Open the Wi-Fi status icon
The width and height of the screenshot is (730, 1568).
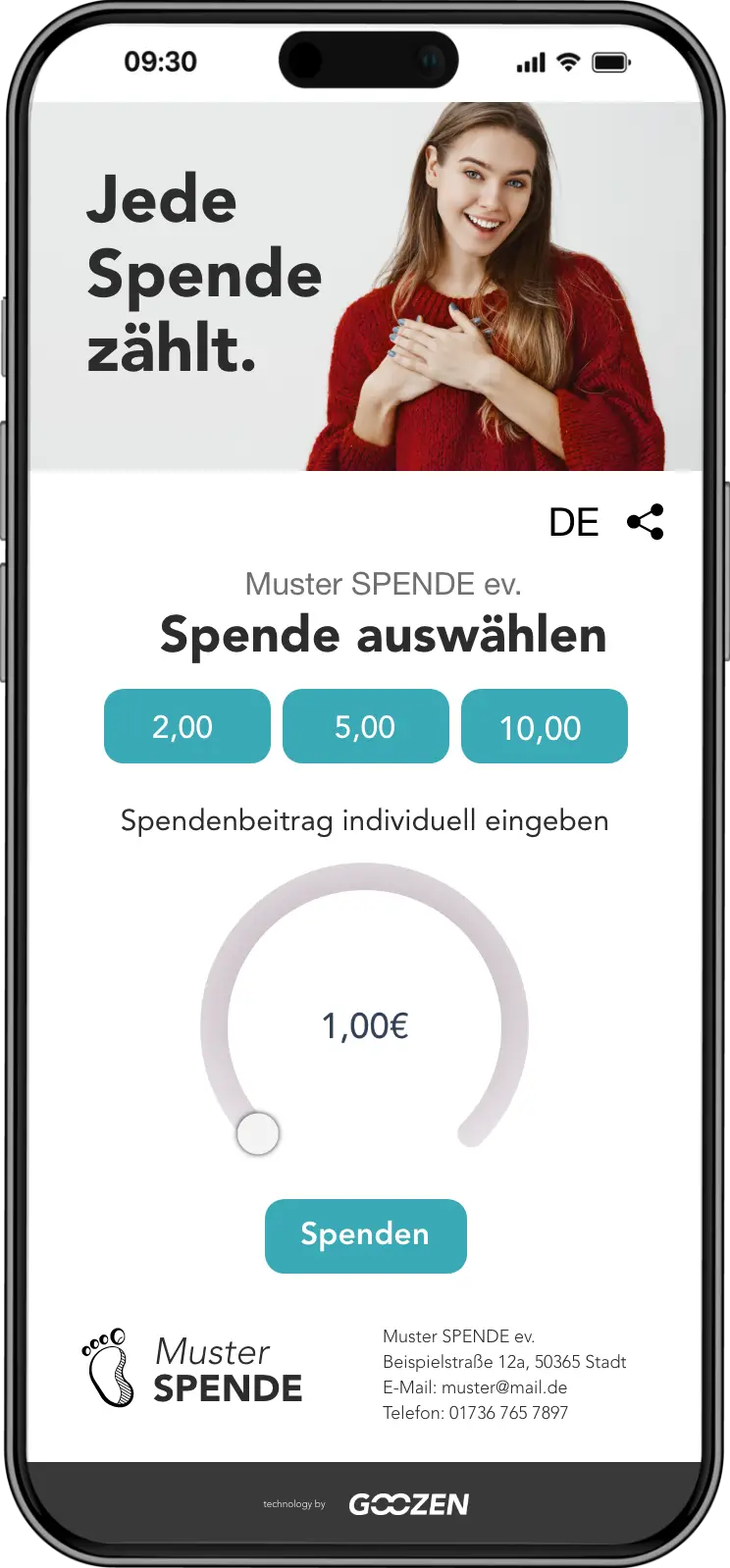570,61
